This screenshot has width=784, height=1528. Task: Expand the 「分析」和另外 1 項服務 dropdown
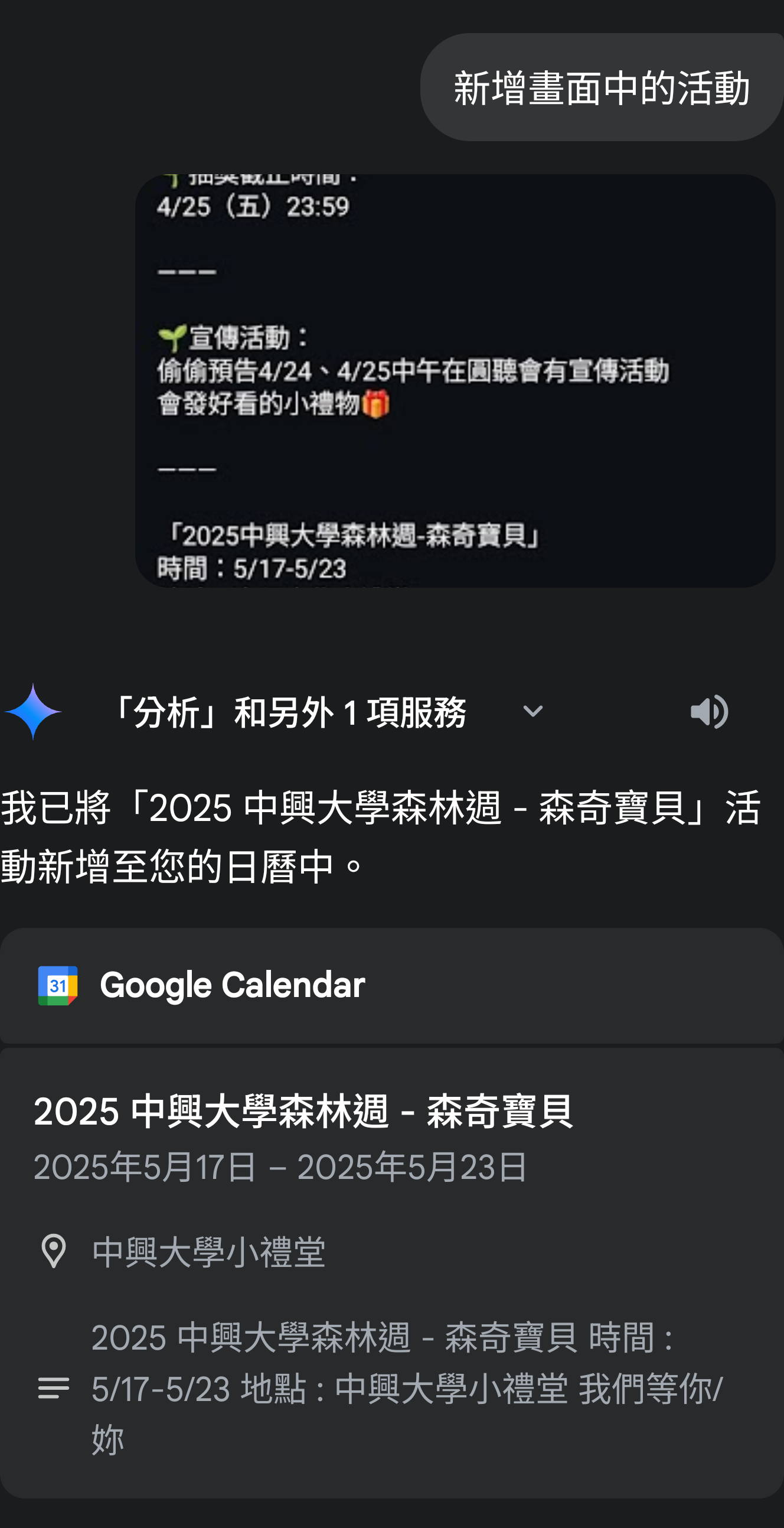532,711
